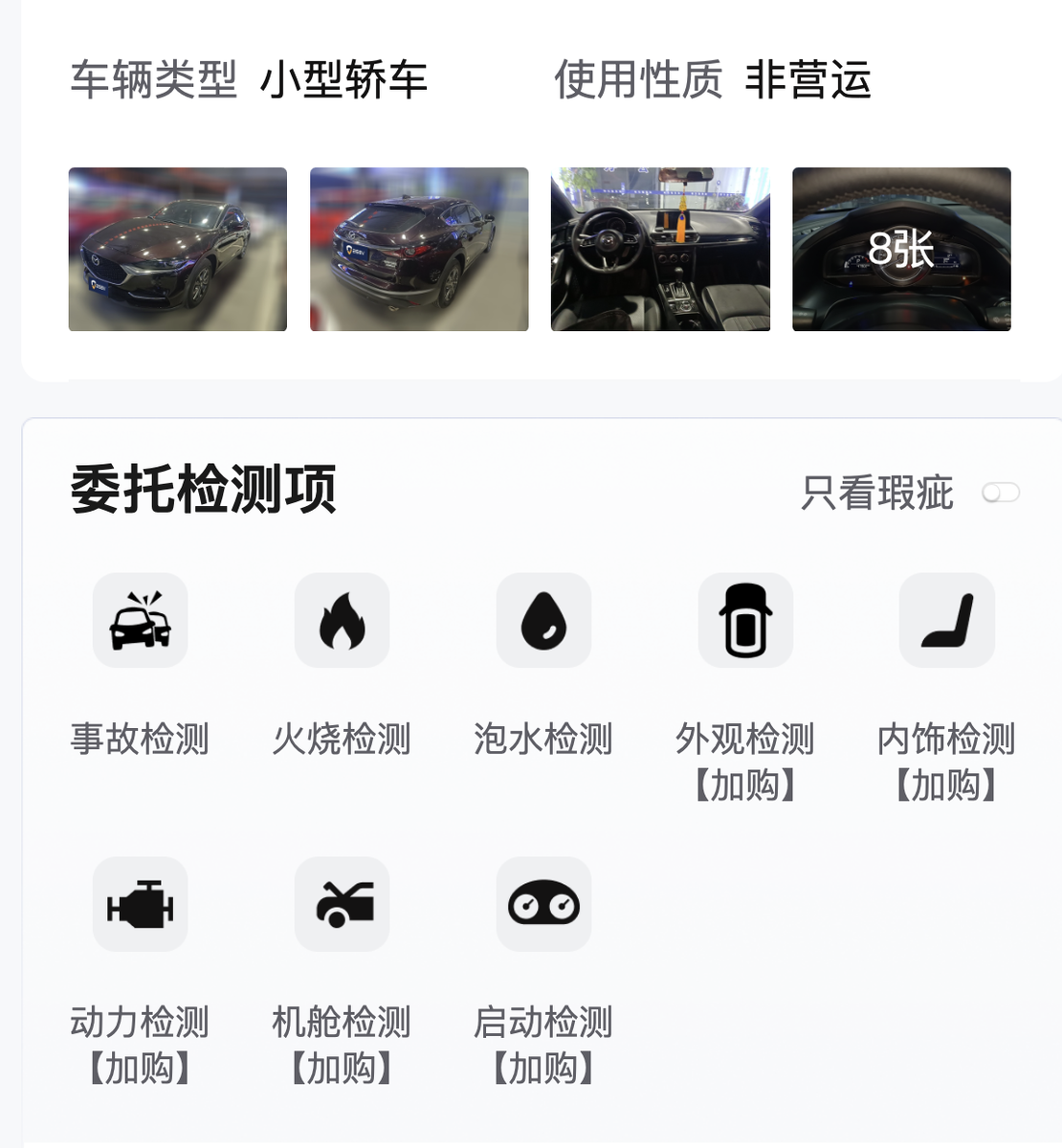1062x1148 pixels.
Task: Enable the 只看瑕疵 switch
Action: pos(1001,493)
